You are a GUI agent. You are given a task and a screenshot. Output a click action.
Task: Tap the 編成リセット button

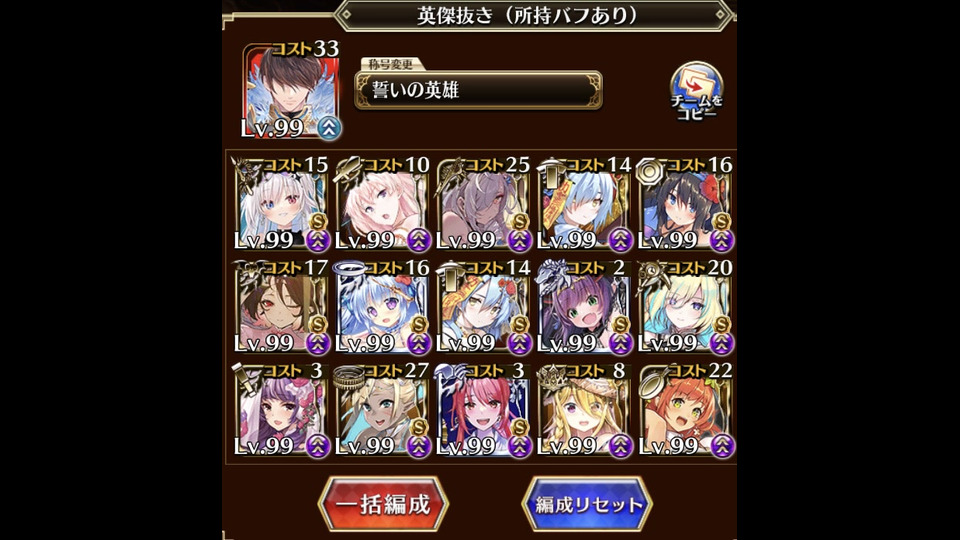pos(587,504)
